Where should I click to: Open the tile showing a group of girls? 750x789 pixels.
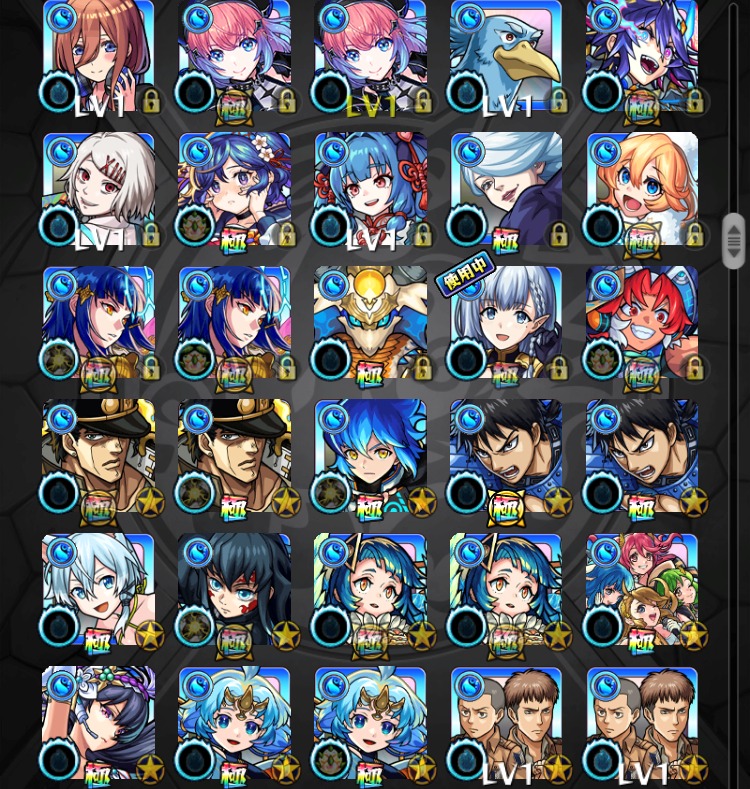coord(642,590)
